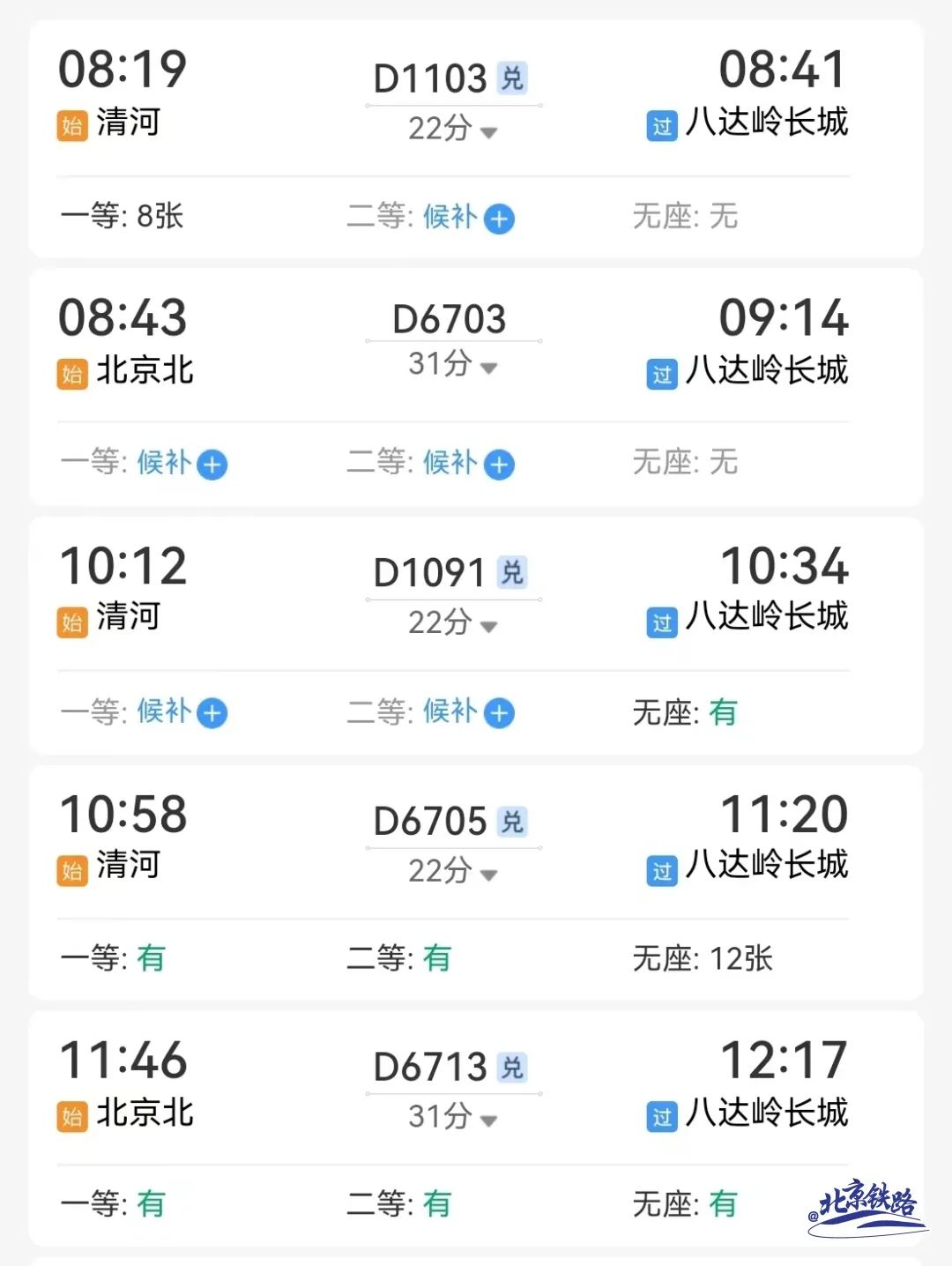Expand the 31分 stop details for D6703
952x1266 pixels.
pos(452,364)
